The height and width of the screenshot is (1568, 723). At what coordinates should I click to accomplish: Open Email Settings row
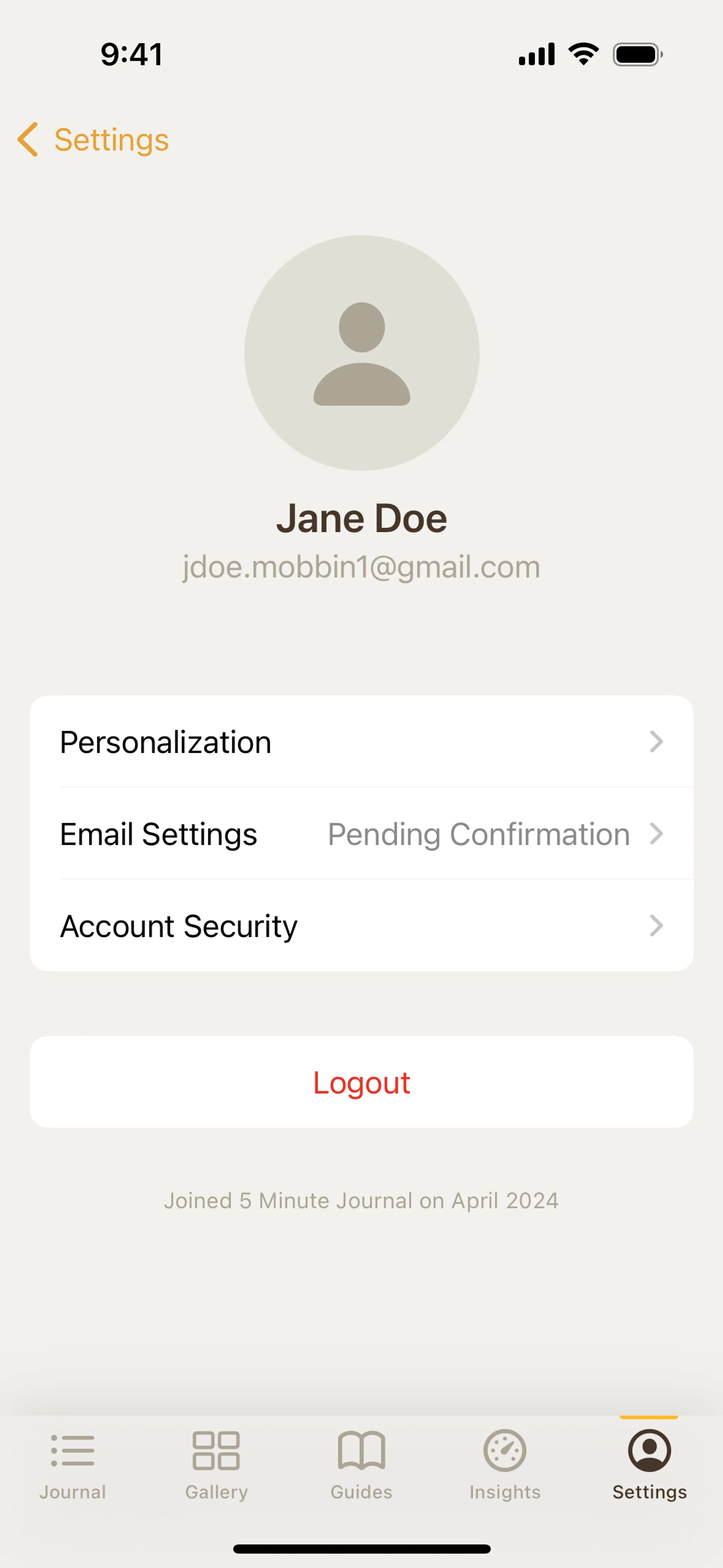coord(361,833)
